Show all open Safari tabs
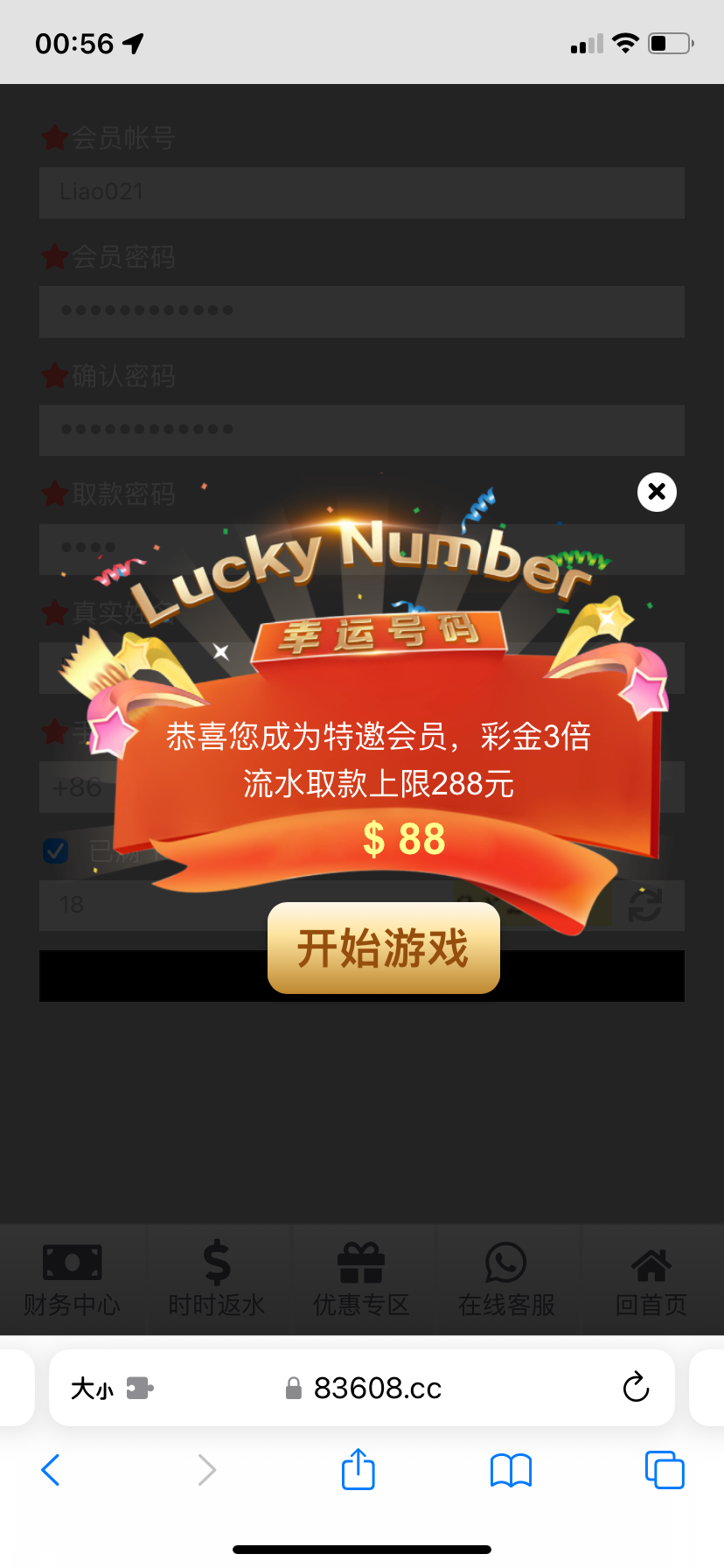Screen dimensions: 724x1568 664,1469
